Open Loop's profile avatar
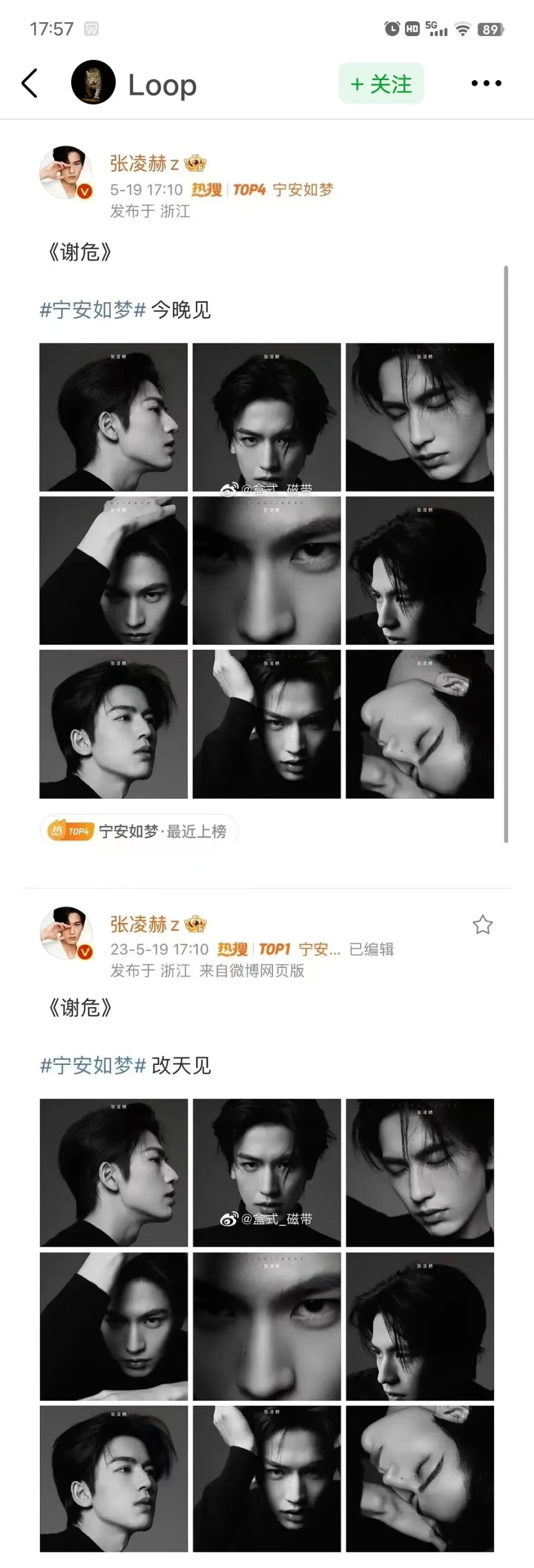 (x=93, y=83)
